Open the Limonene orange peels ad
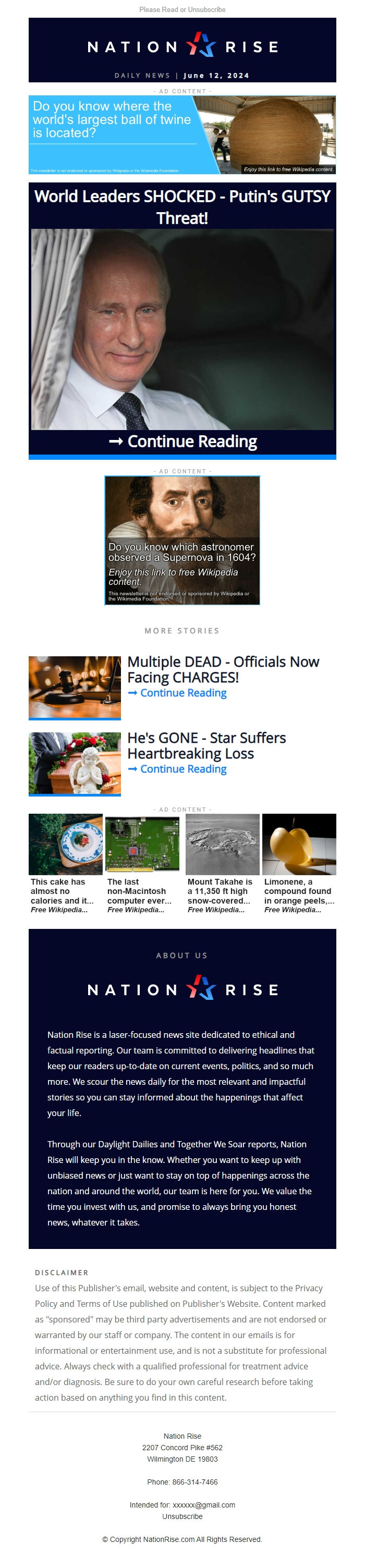 point(299,863)
